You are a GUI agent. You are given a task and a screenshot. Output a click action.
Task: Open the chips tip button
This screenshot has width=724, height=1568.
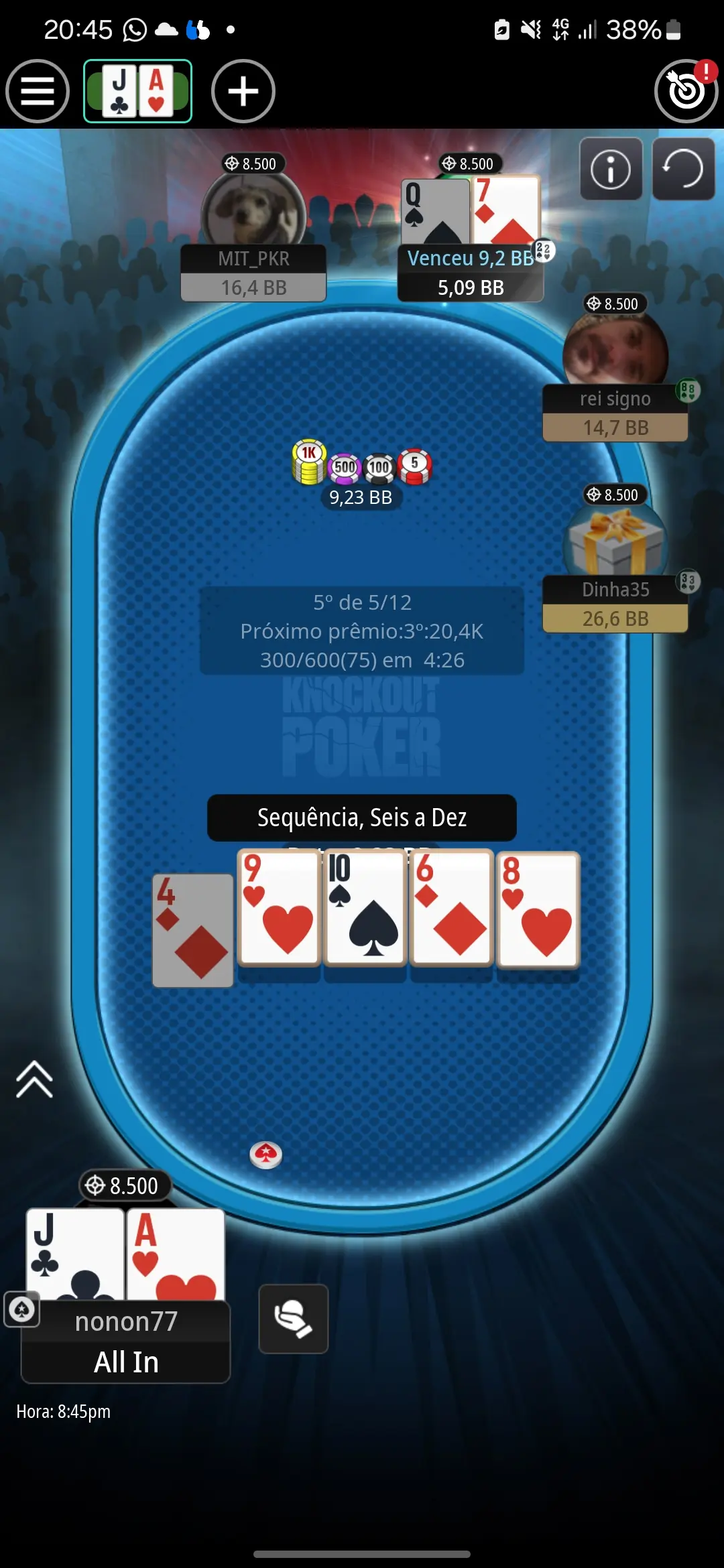coord(294,1319)
